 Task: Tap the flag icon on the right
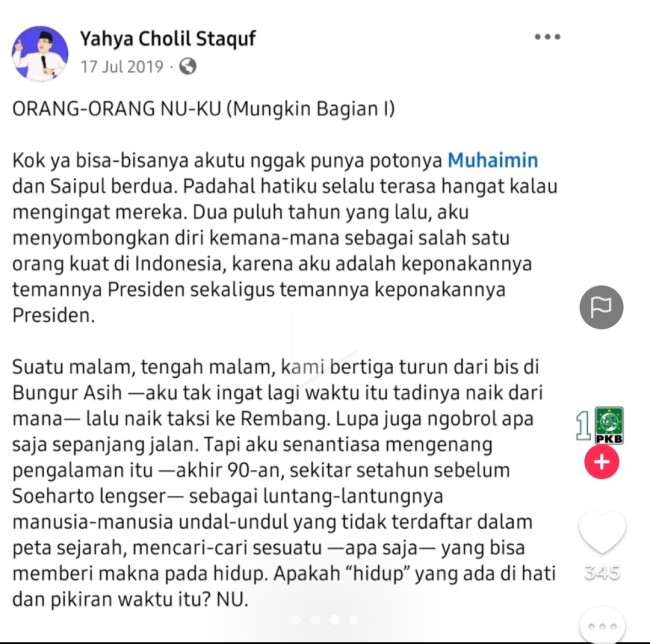[x=602, y=309]
